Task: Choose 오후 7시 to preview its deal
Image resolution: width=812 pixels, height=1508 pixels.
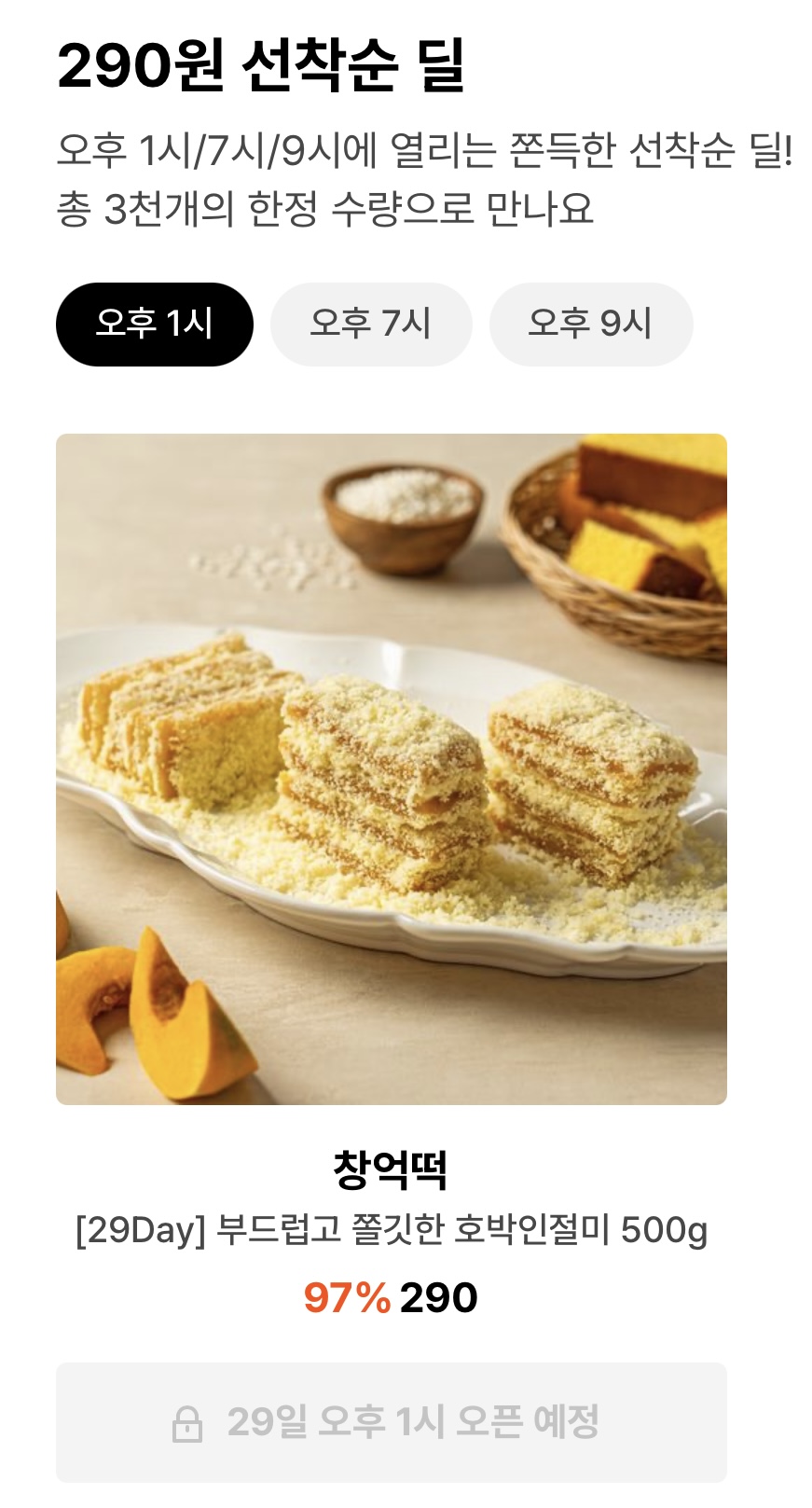Action: (371, 324)
